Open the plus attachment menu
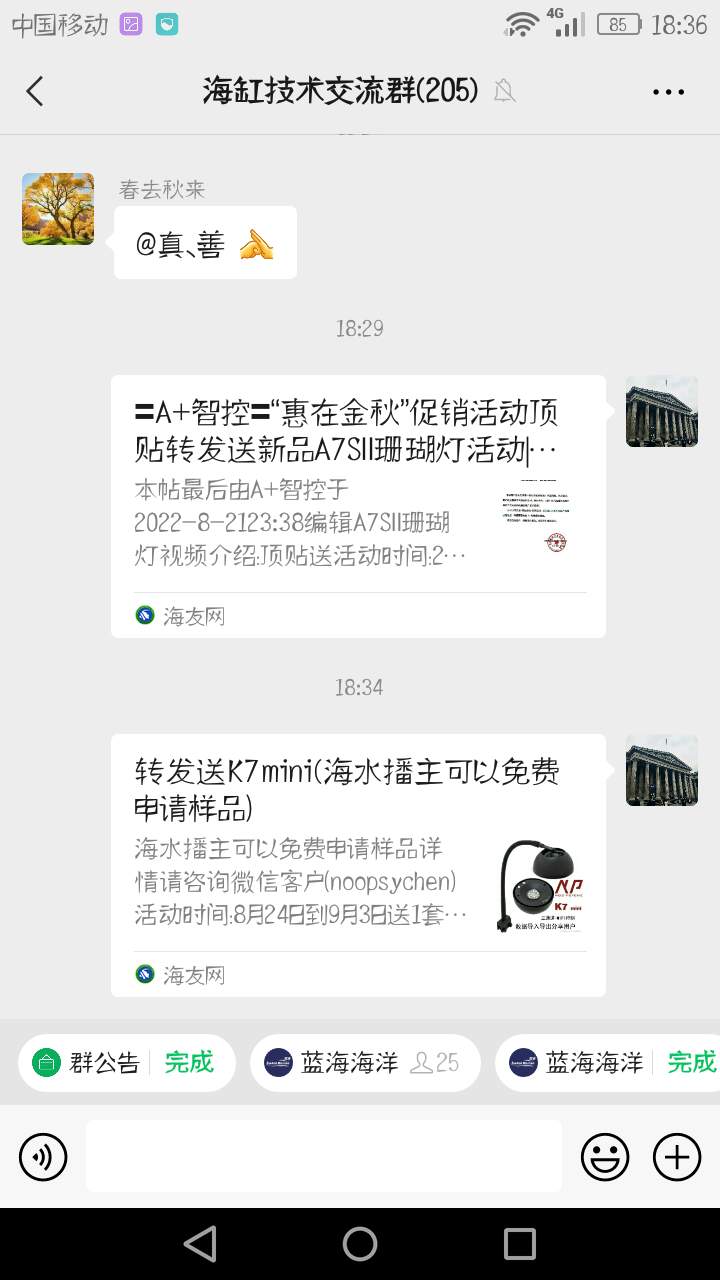 [677, 1157]
